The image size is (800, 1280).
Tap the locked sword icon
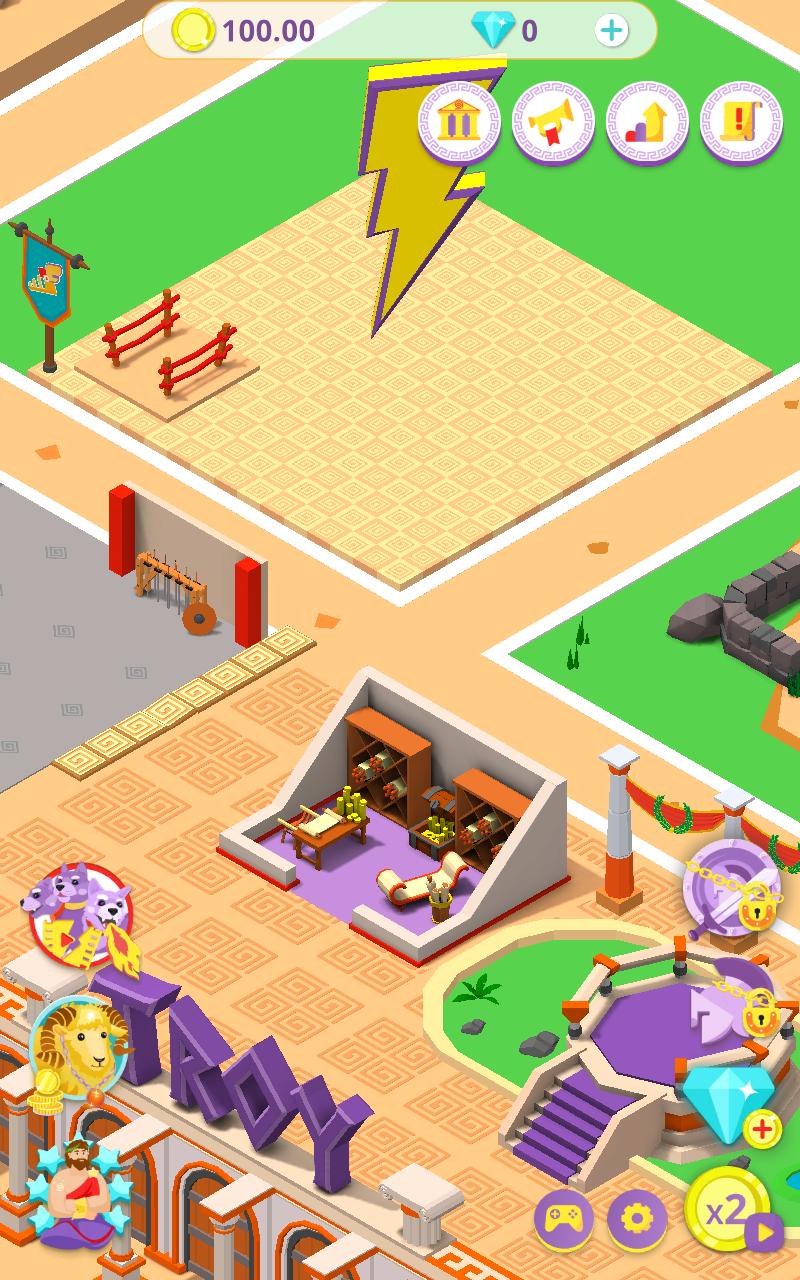(731, 887)
